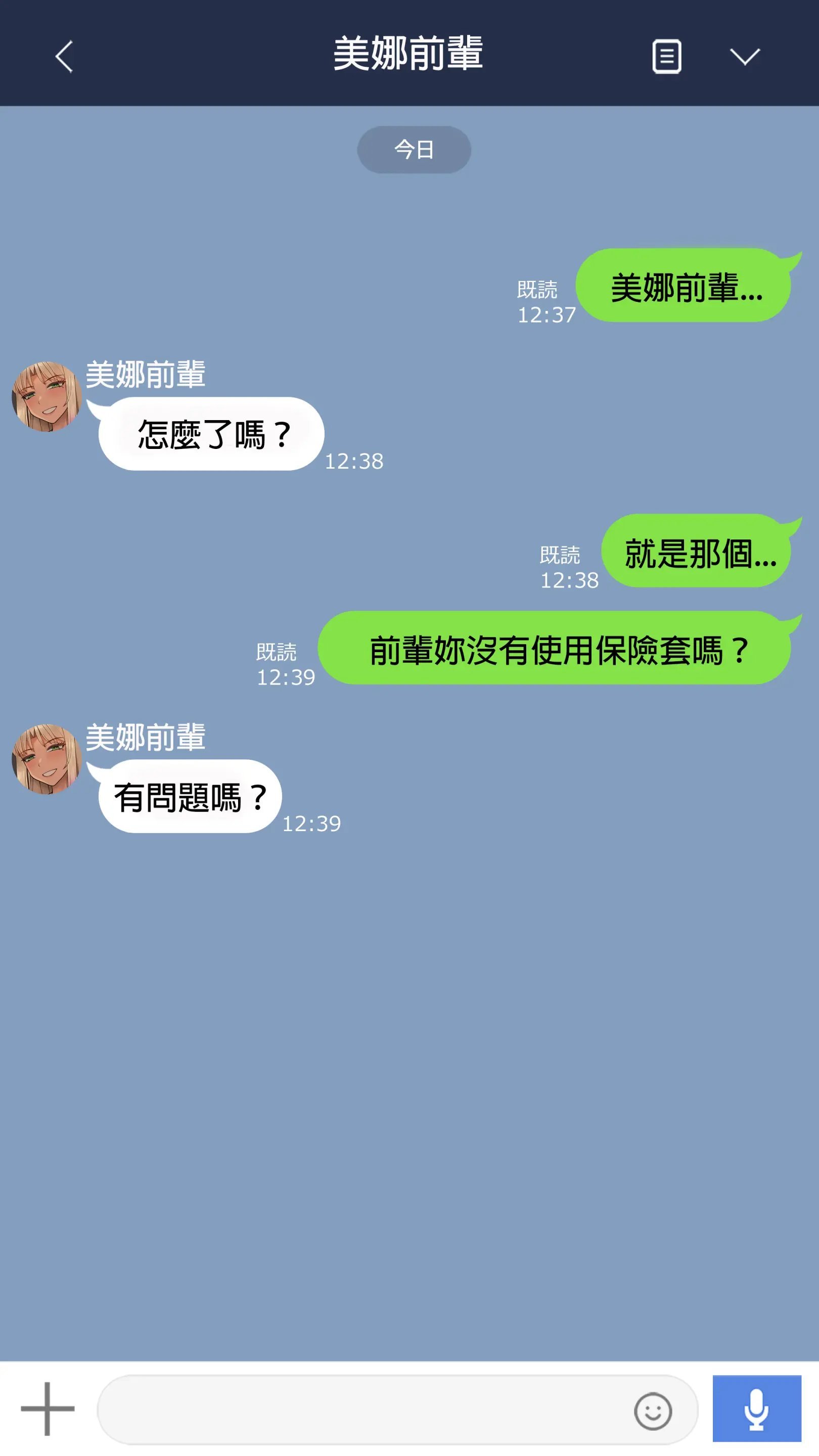Open the notes icon in the header
The height and width of the screenshot is (1456, 819).
click(x=666, y=56)
